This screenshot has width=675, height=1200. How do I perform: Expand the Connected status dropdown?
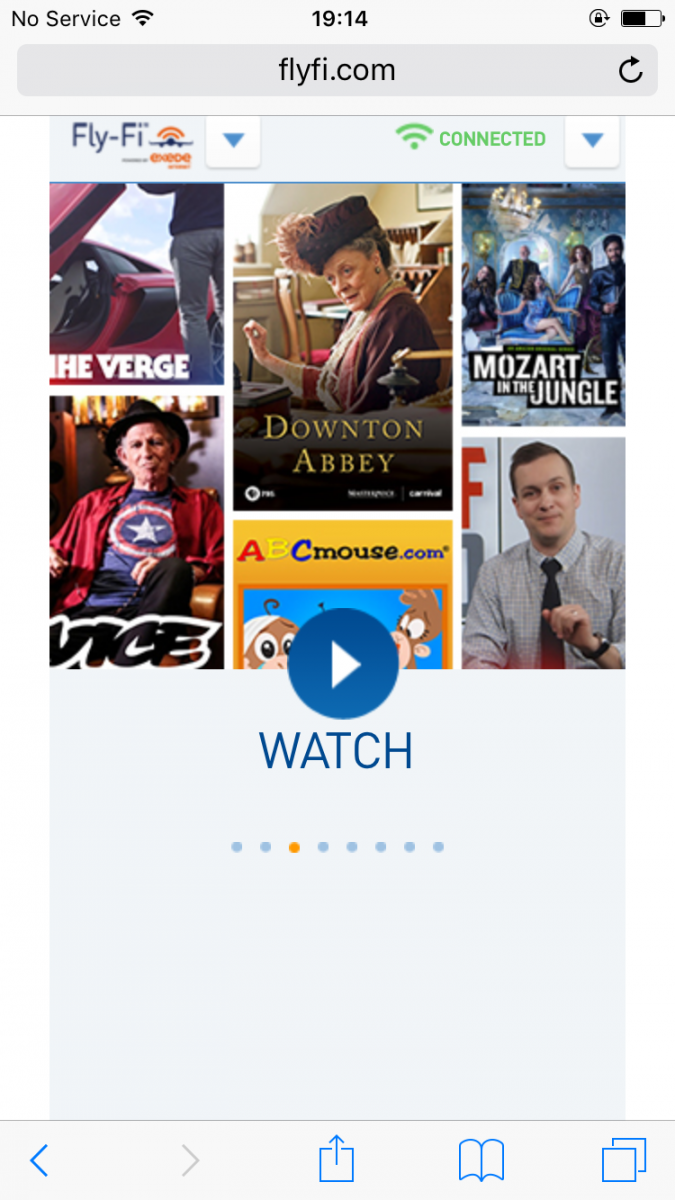click(x=592, y=141)
